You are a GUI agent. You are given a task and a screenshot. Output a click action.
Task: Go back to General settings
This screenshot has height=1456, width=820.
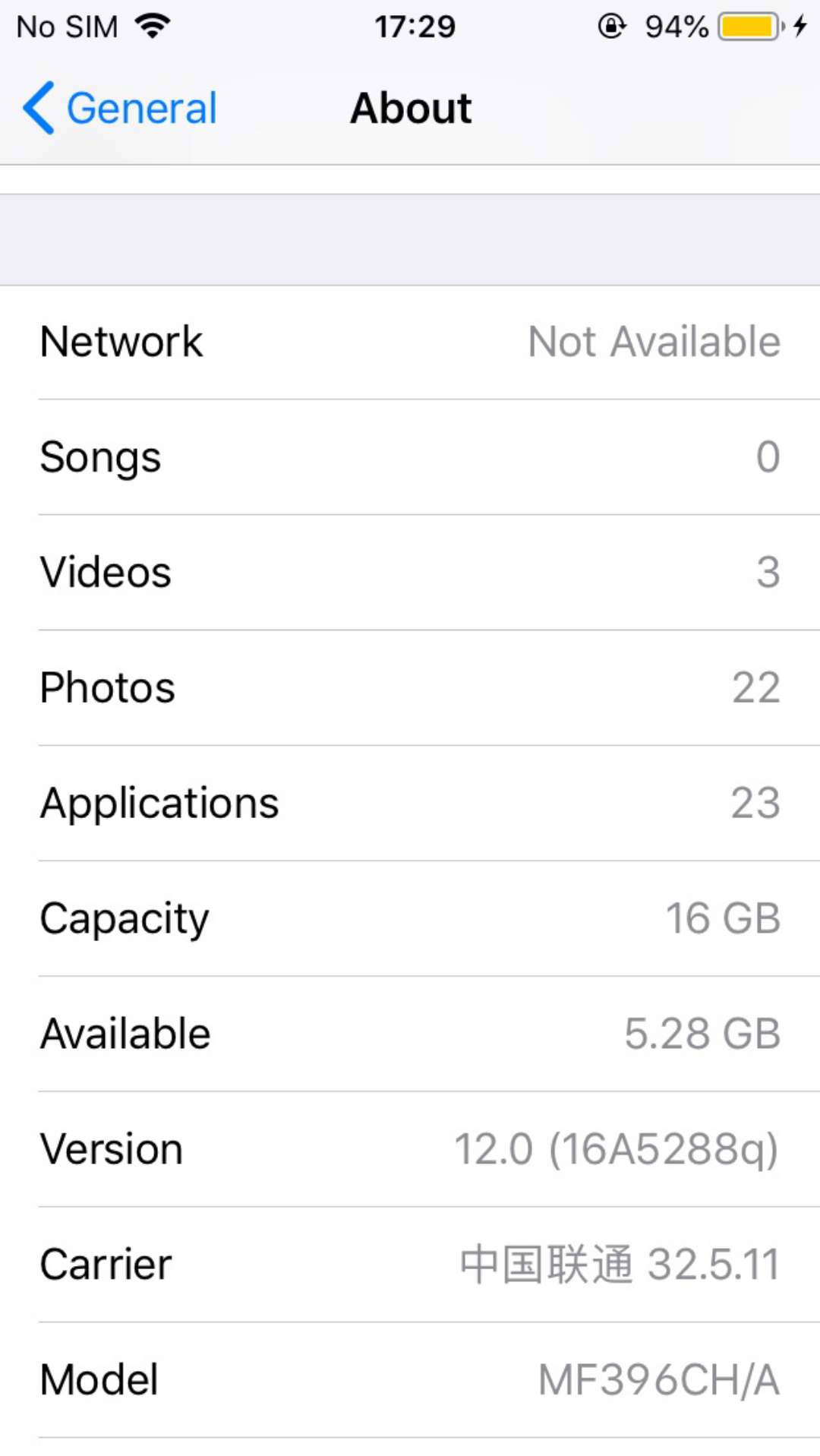[121, 108]
